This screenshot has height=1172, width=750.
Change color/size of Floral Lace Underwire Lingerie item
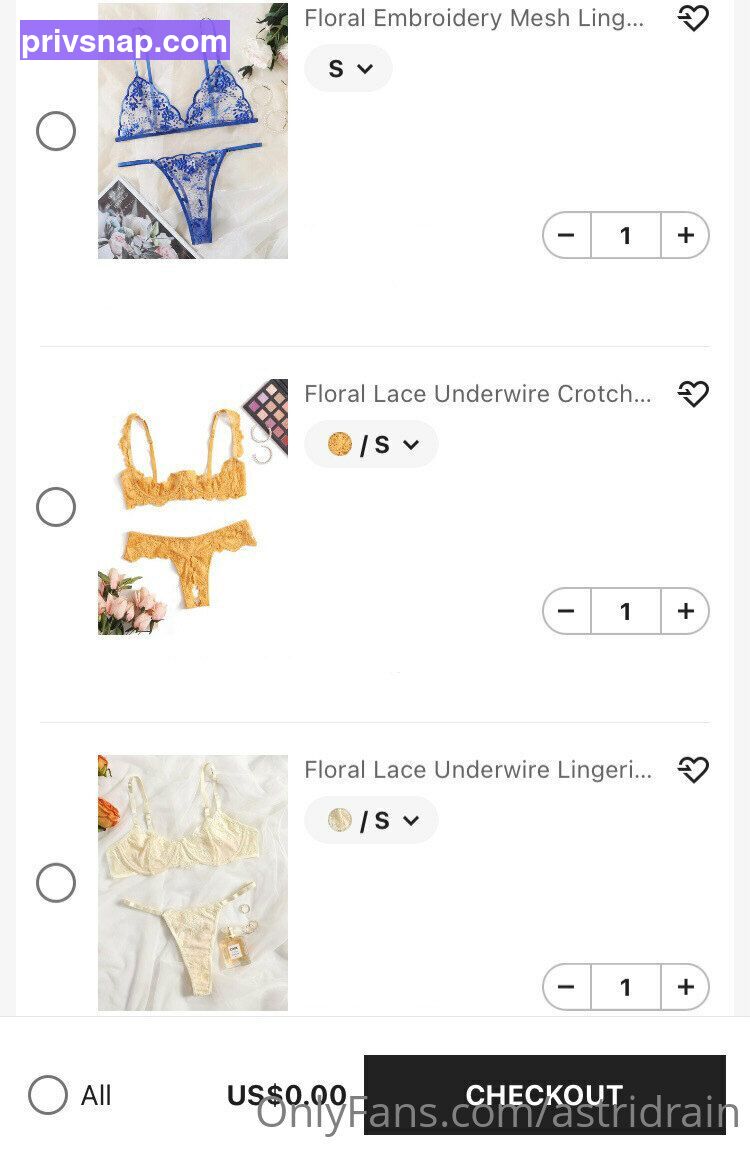[371, 820]
